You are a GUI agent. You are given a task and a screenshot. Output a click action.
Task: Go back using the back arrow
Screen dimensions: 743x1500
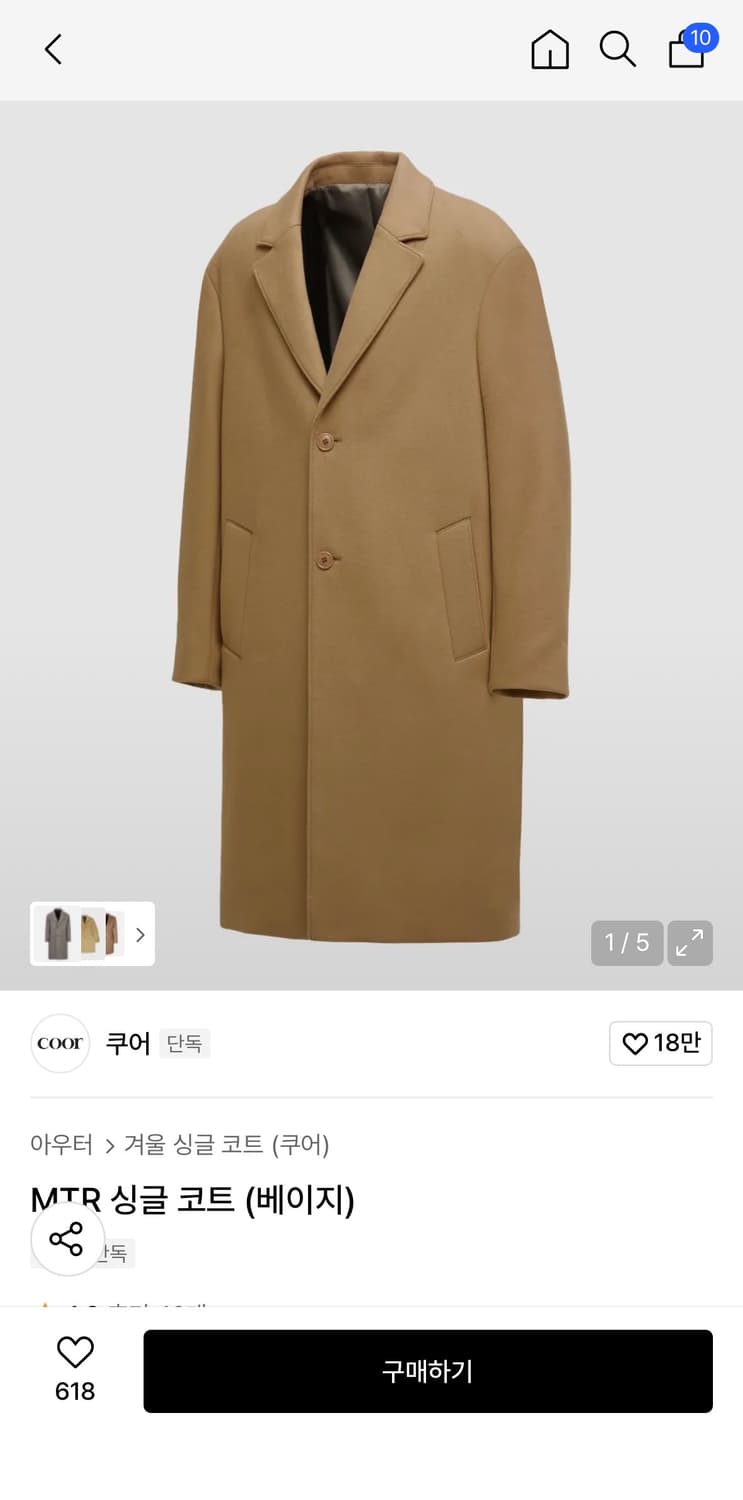tap(52, 49)
